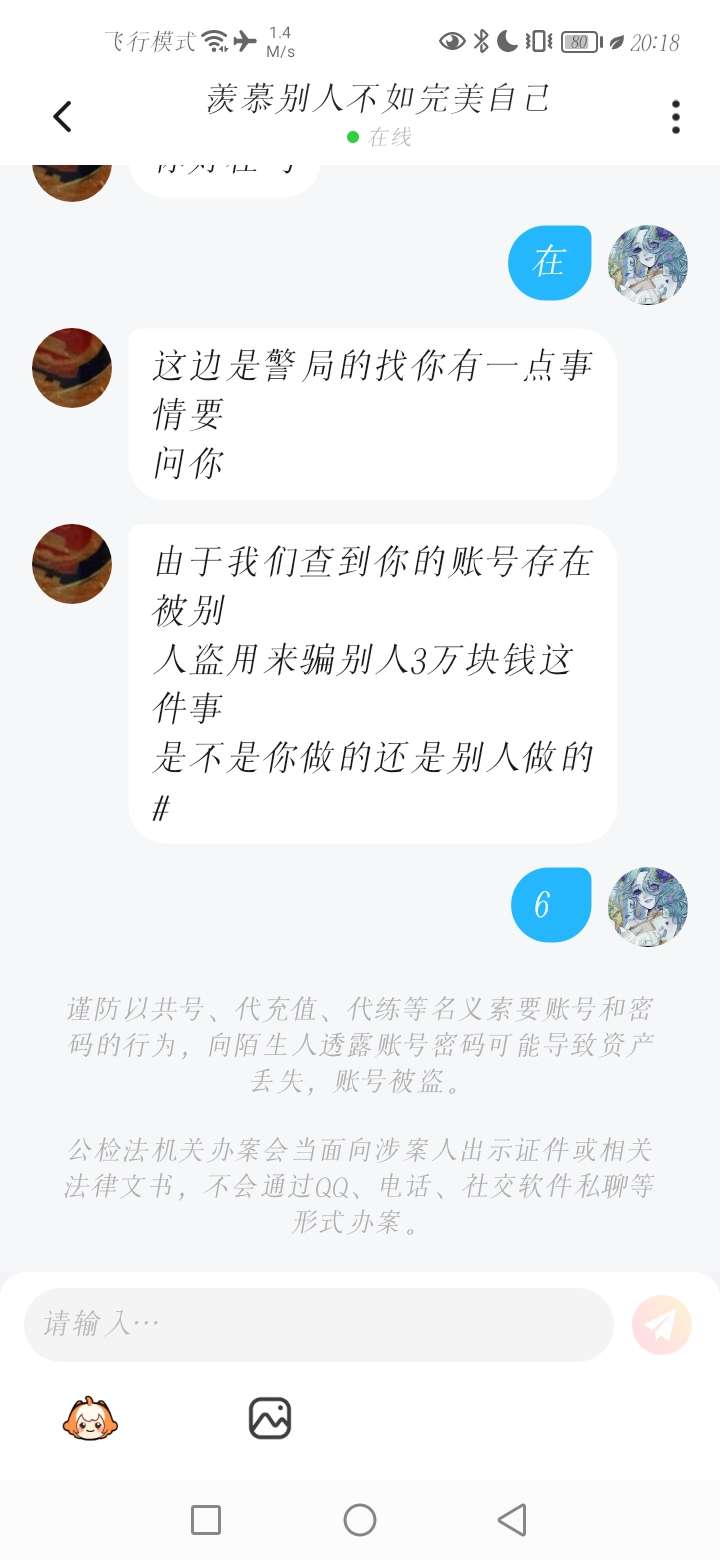720x1560 pixels.
Task: Send the message with paper plane
Action: [661, 1324]
